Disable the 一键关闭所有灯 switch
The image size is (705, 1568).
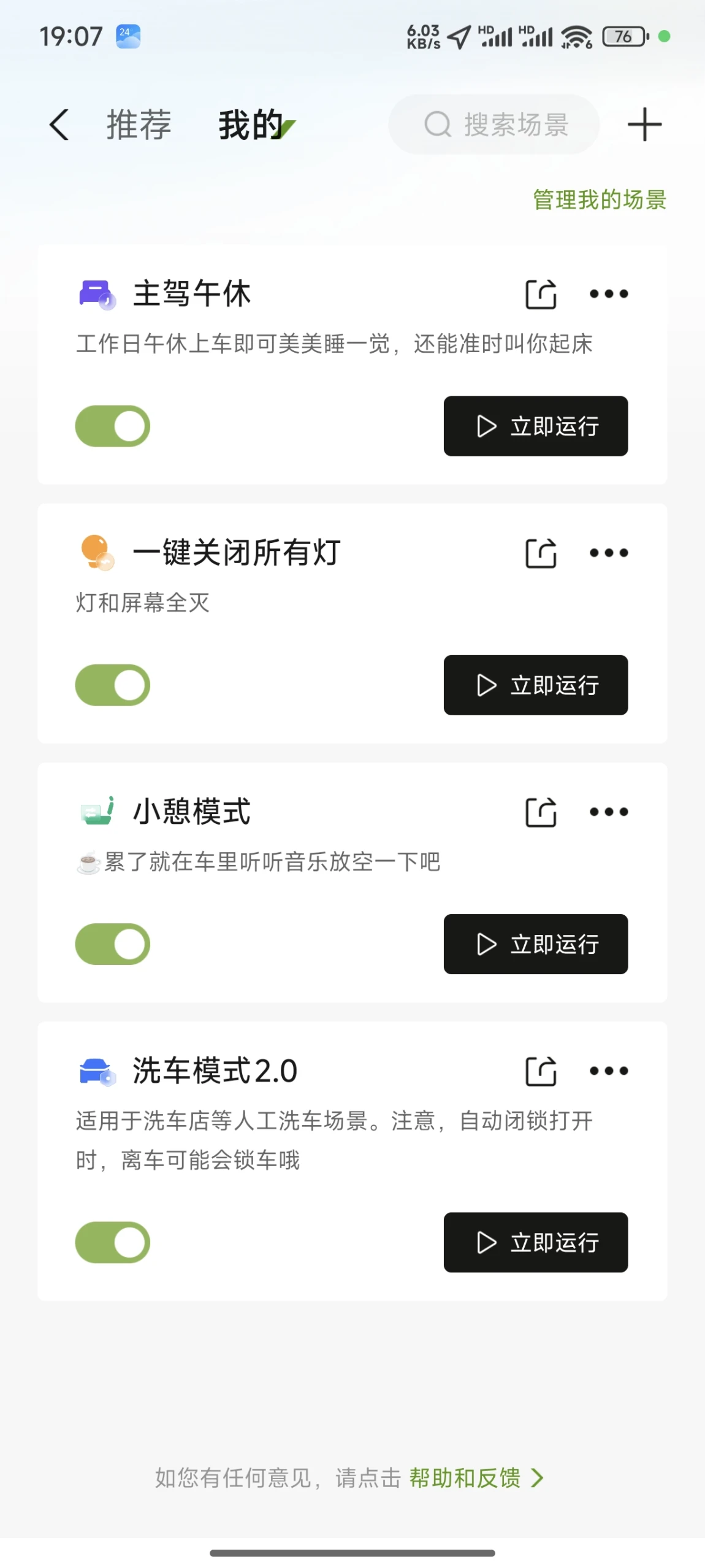click(x=113, y=685)
